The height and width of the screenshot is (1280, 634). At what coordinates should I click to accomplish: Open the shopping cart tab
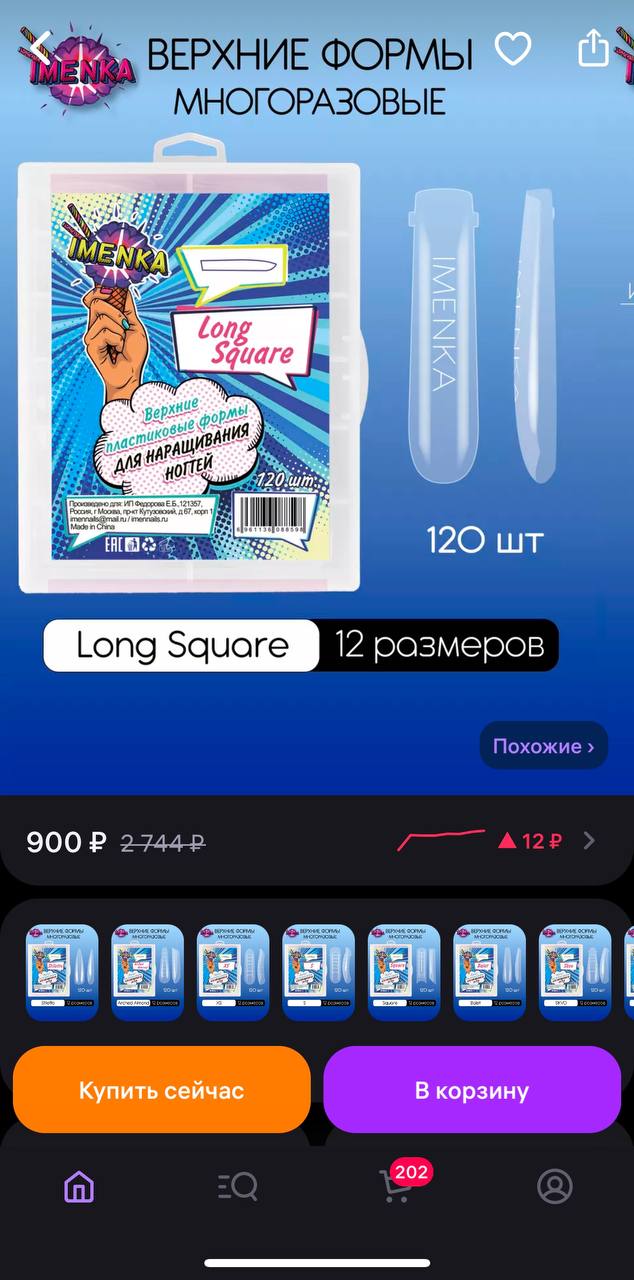[394, 1186]
